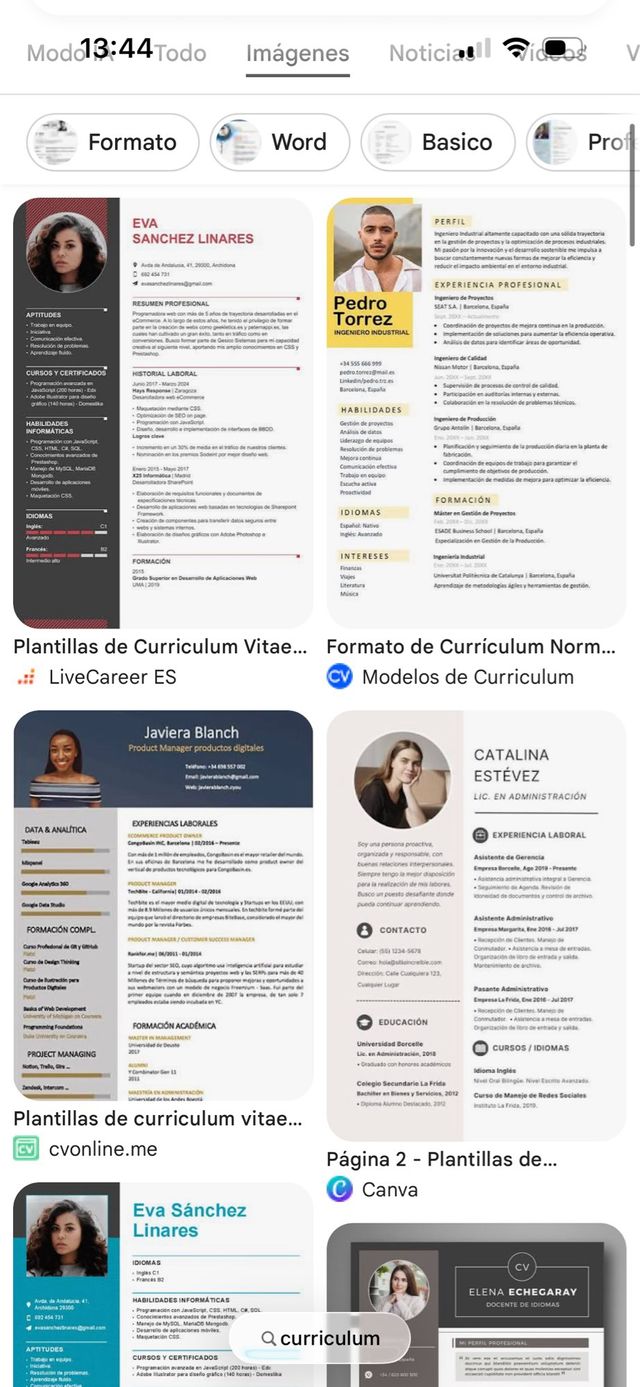The width and height of the screenshot is (640, 1387).
Task: Switch to the Todo tab
Action: tap(182, 54)
